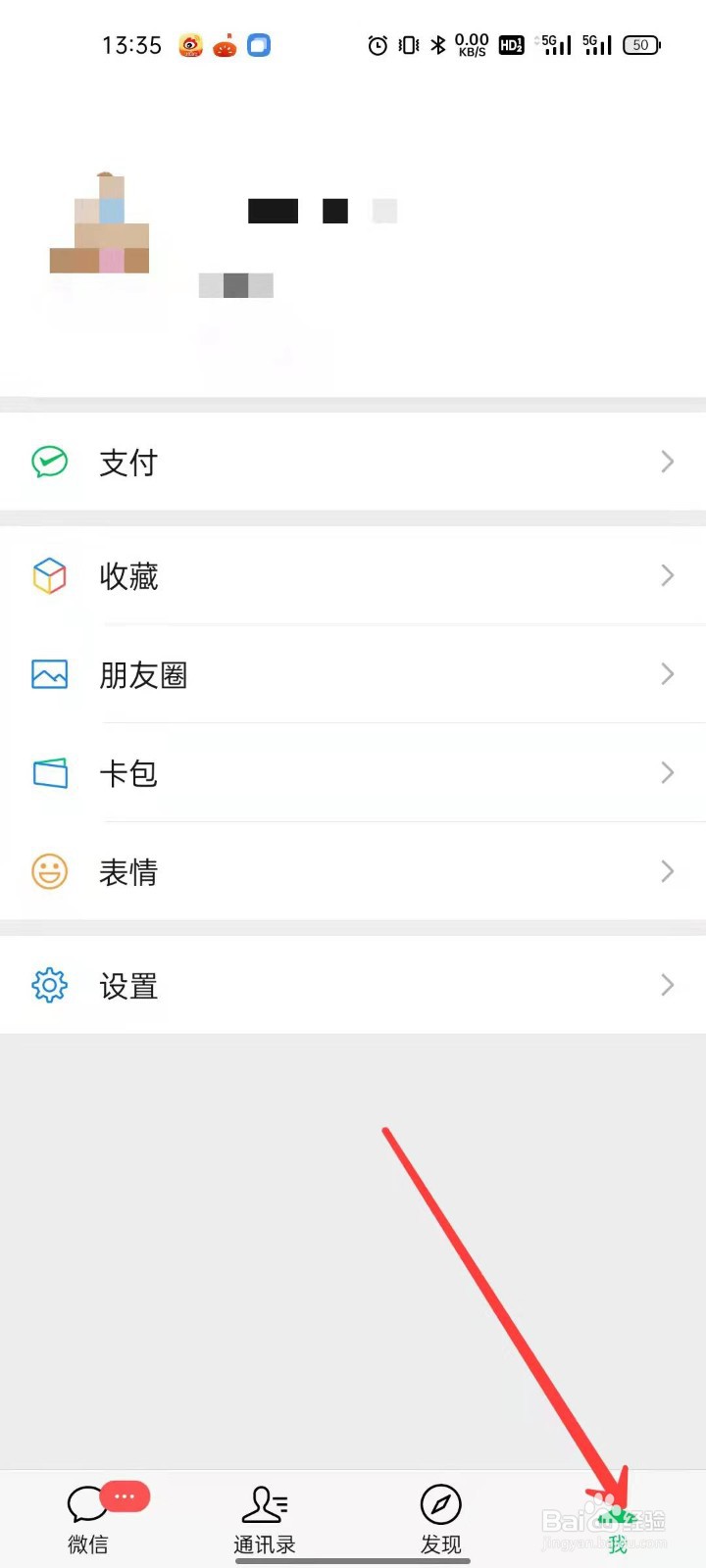This screenshot has height=1568, width=706.
Task: Tap the battery level indicator
Action: [x=642, y=45]
